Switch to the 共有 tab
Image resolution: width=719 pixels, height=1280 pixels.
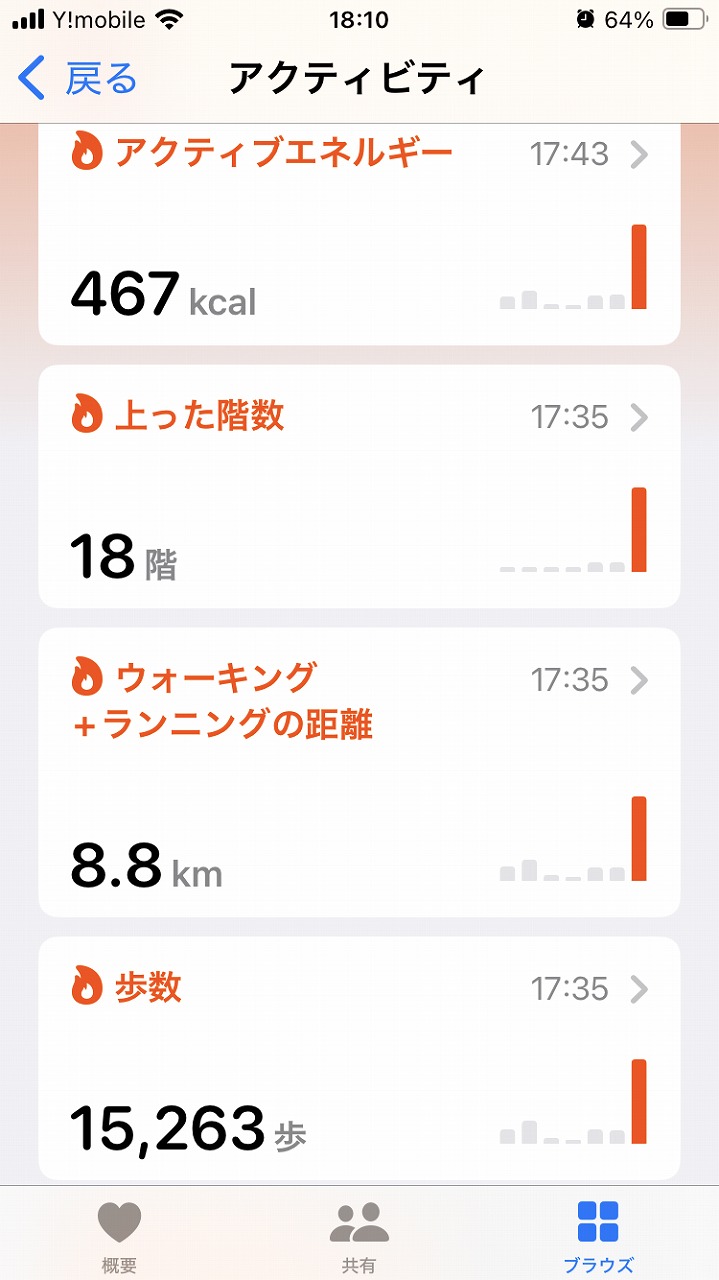[x=359, y=1236]
